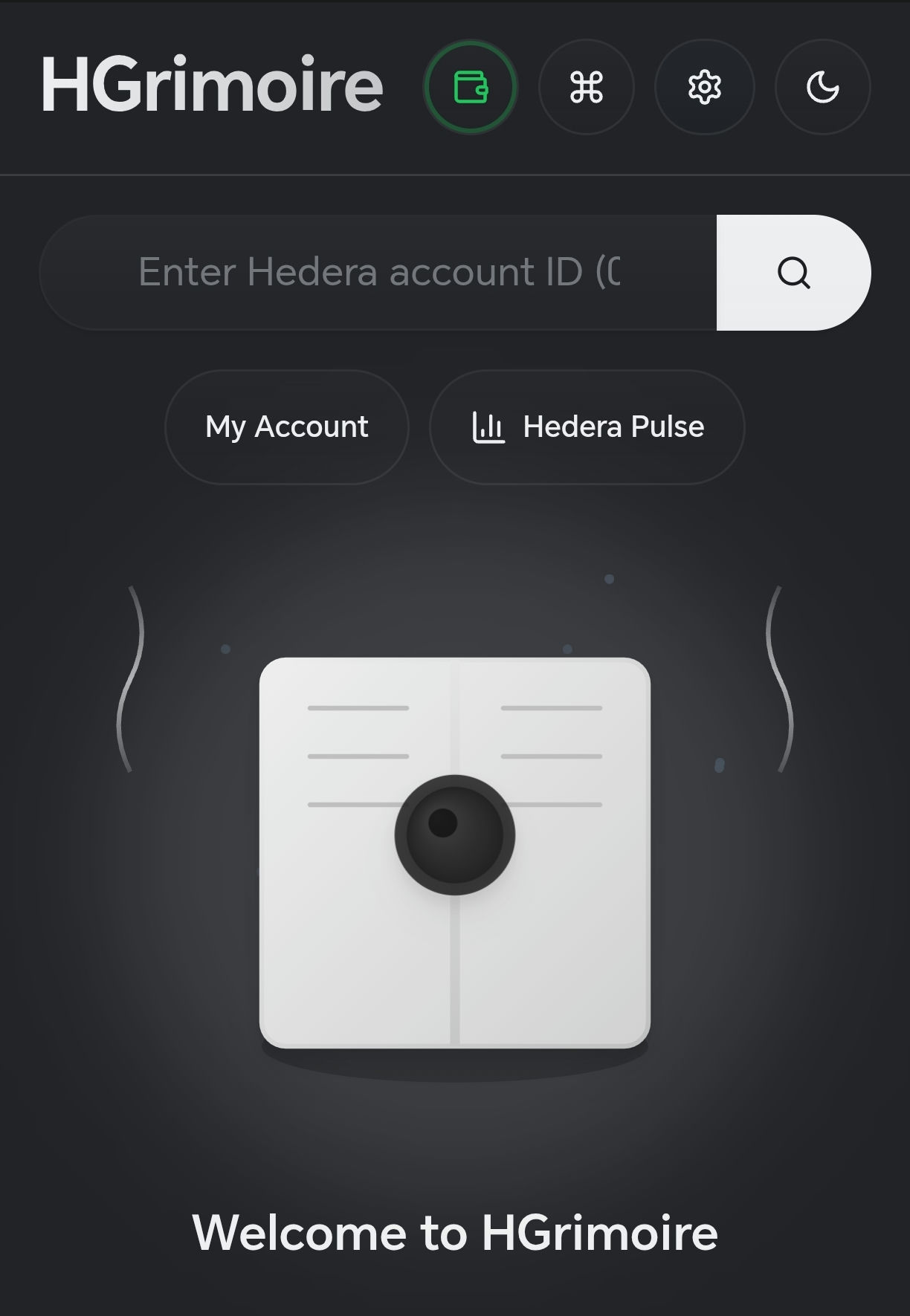Open settings via the gear icon
The height and width of the screenshot is (1316, 910).
pyautogui.click(x=704, y=87)
